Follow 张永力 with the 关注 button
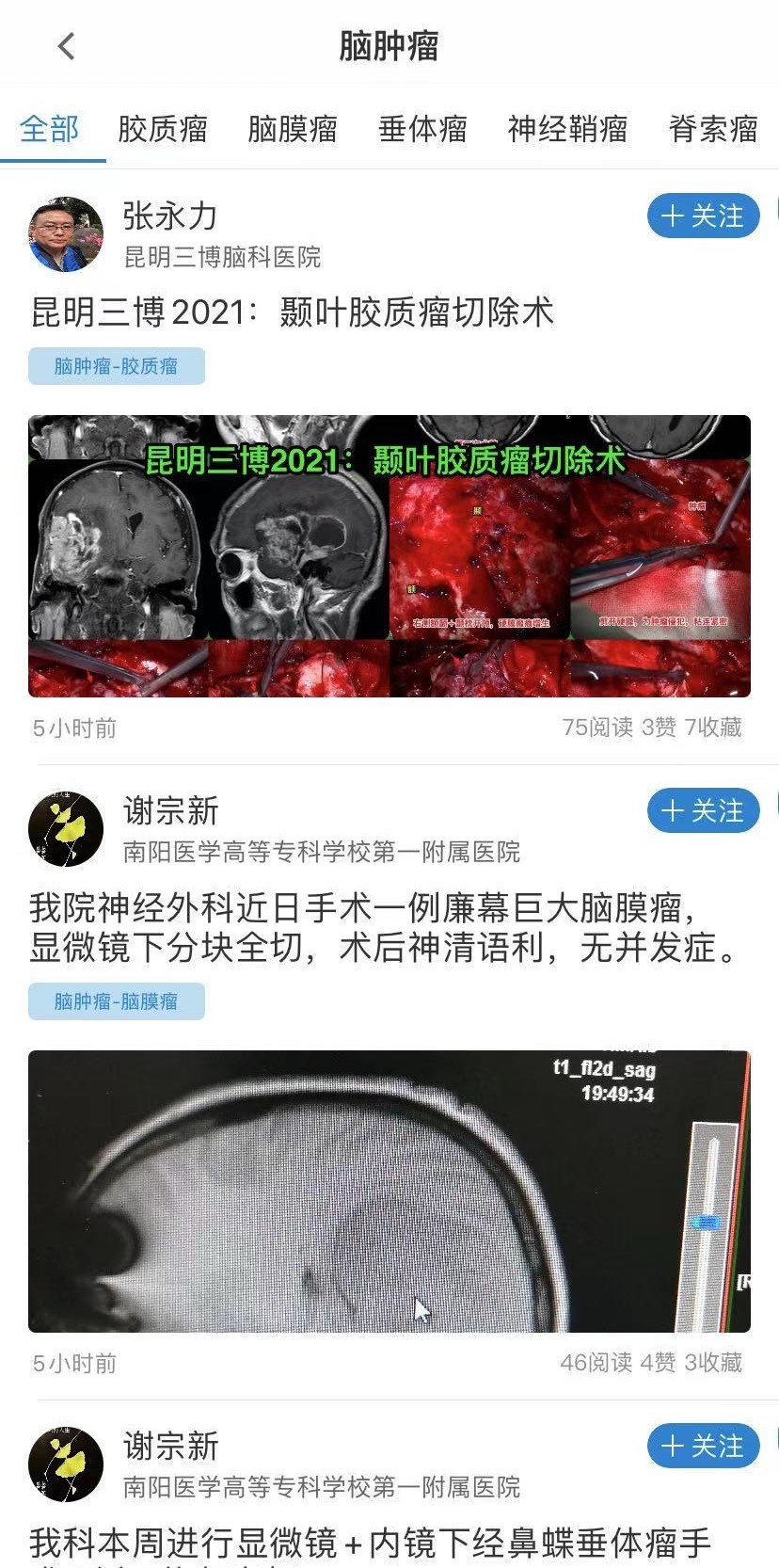The image size is (779, 1568). point(703,216)
